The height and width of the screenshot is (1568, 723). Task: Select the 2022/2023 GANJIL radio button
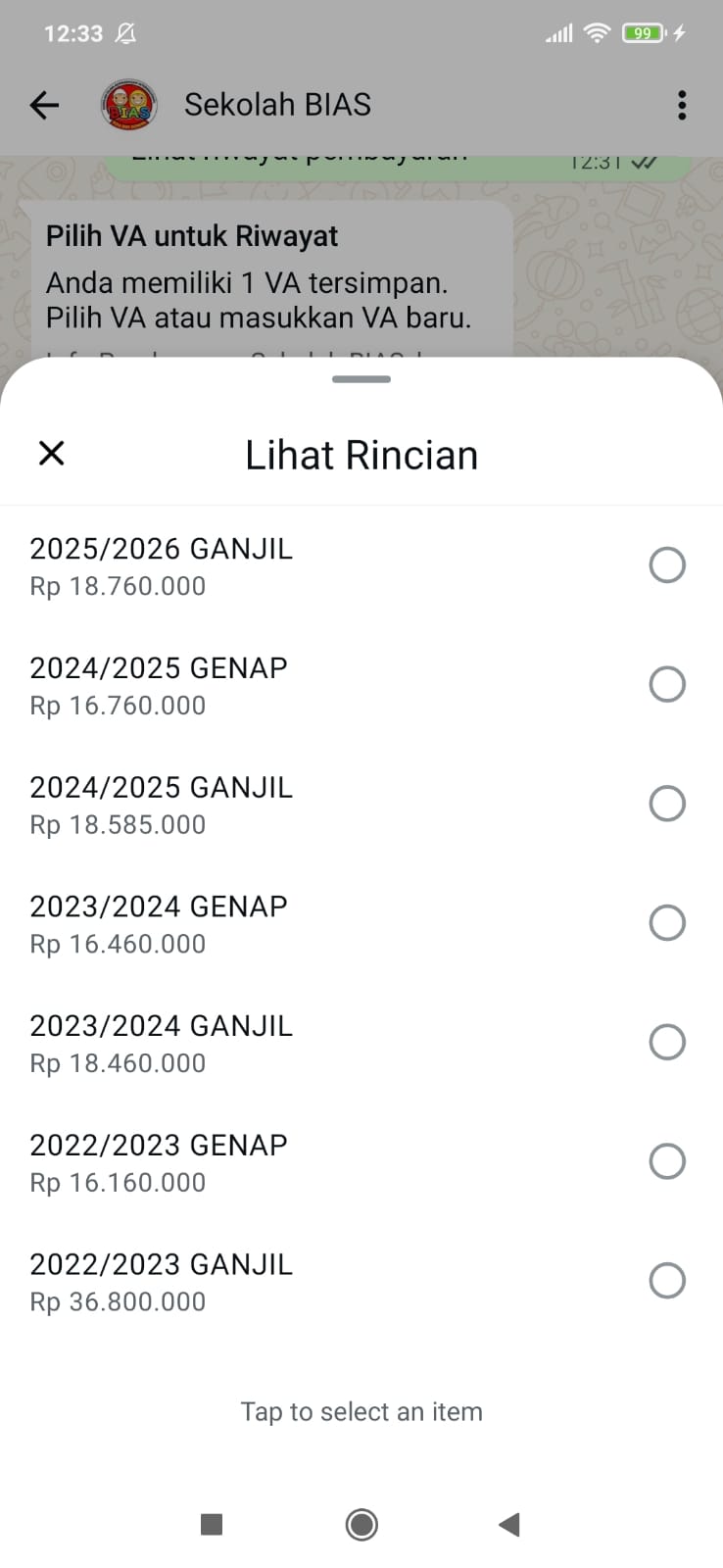pos(667,1280)
